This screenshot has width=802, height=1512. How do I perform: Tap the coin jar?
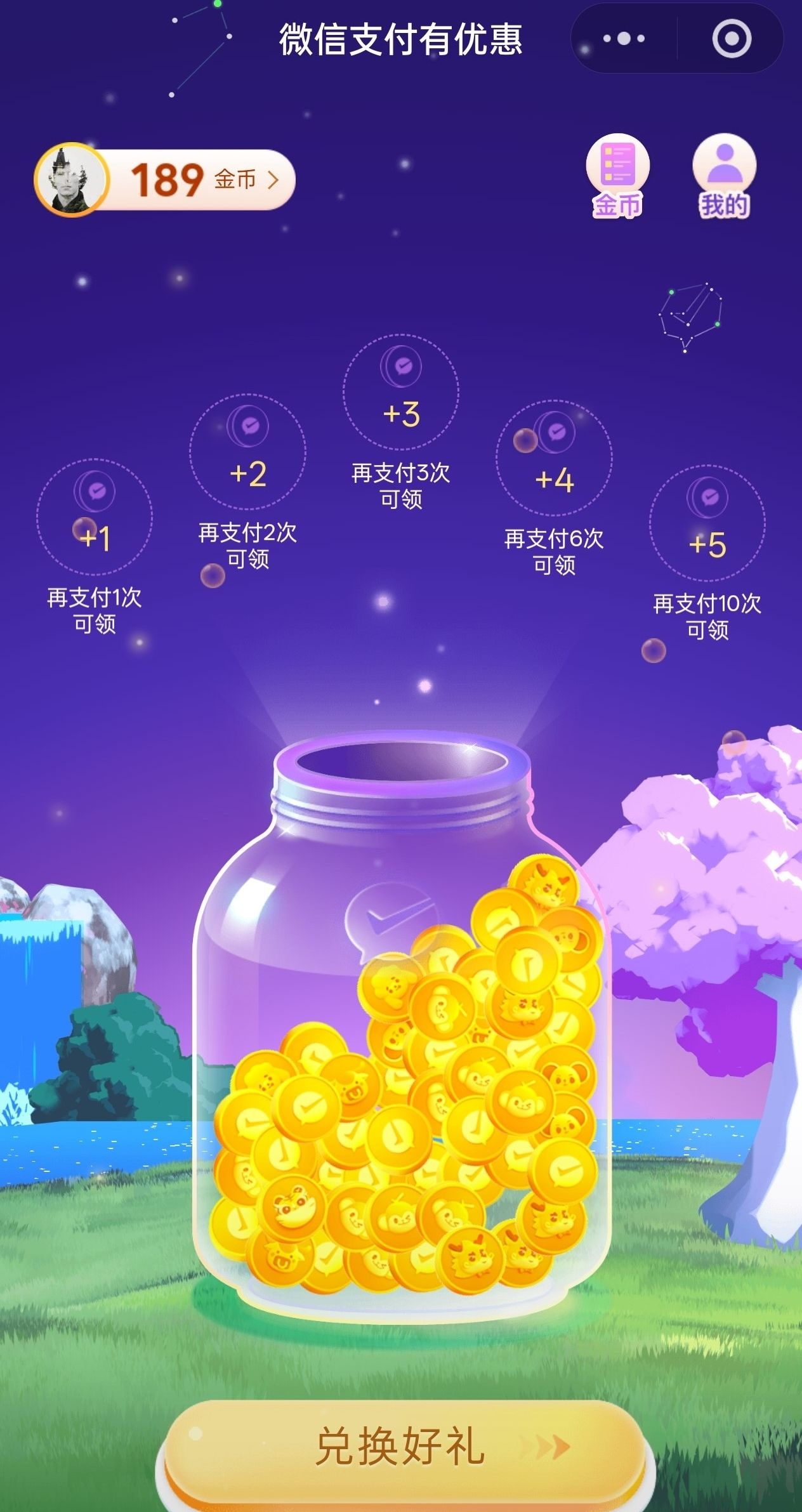(x=401, y=1041)
